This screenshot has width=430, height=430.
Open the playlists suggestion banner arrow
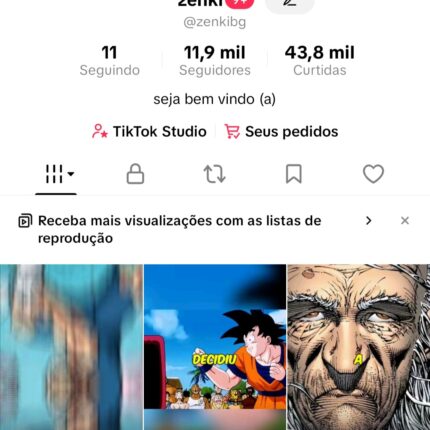tap(368, 220)
